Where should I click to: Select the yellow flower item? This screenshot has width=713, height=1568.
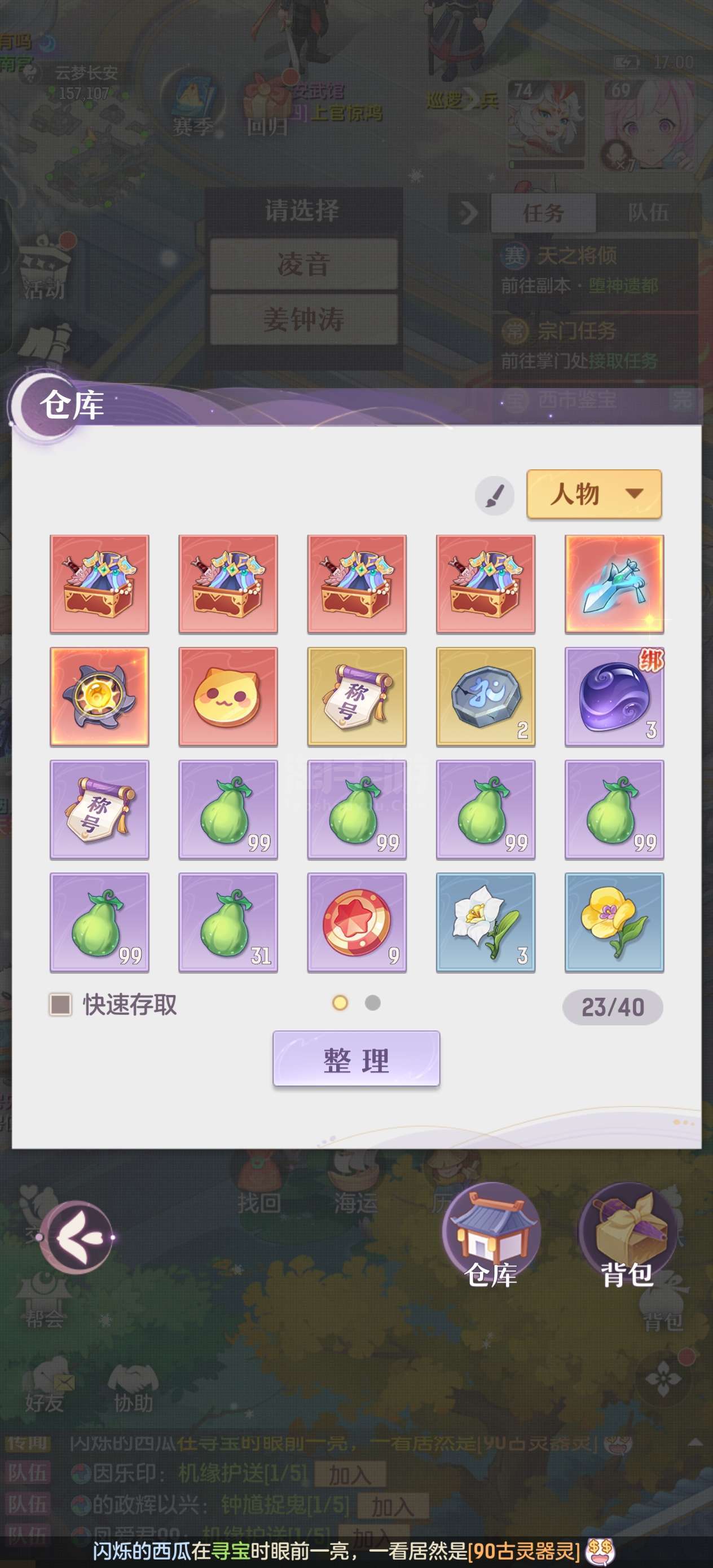pos(614,922)
